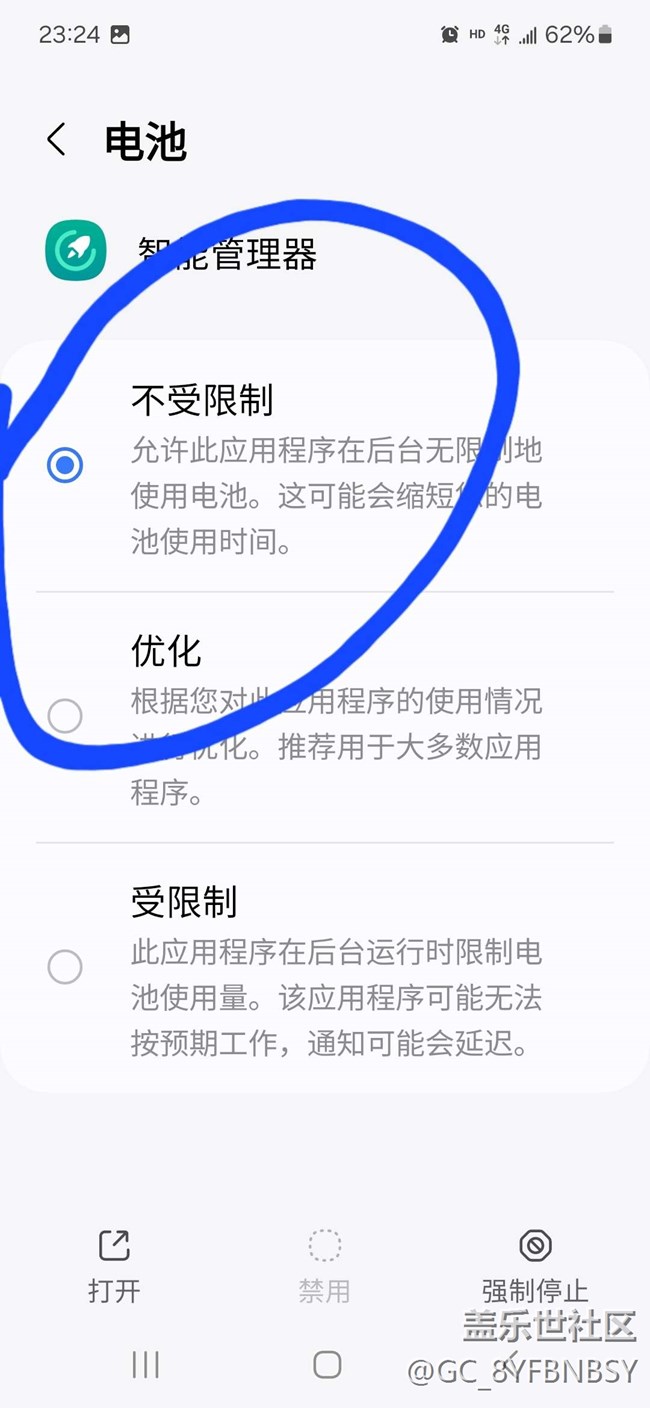
Task: Choose the 优化 battery option
Action: pyautogui.click(x=325, y=717)
